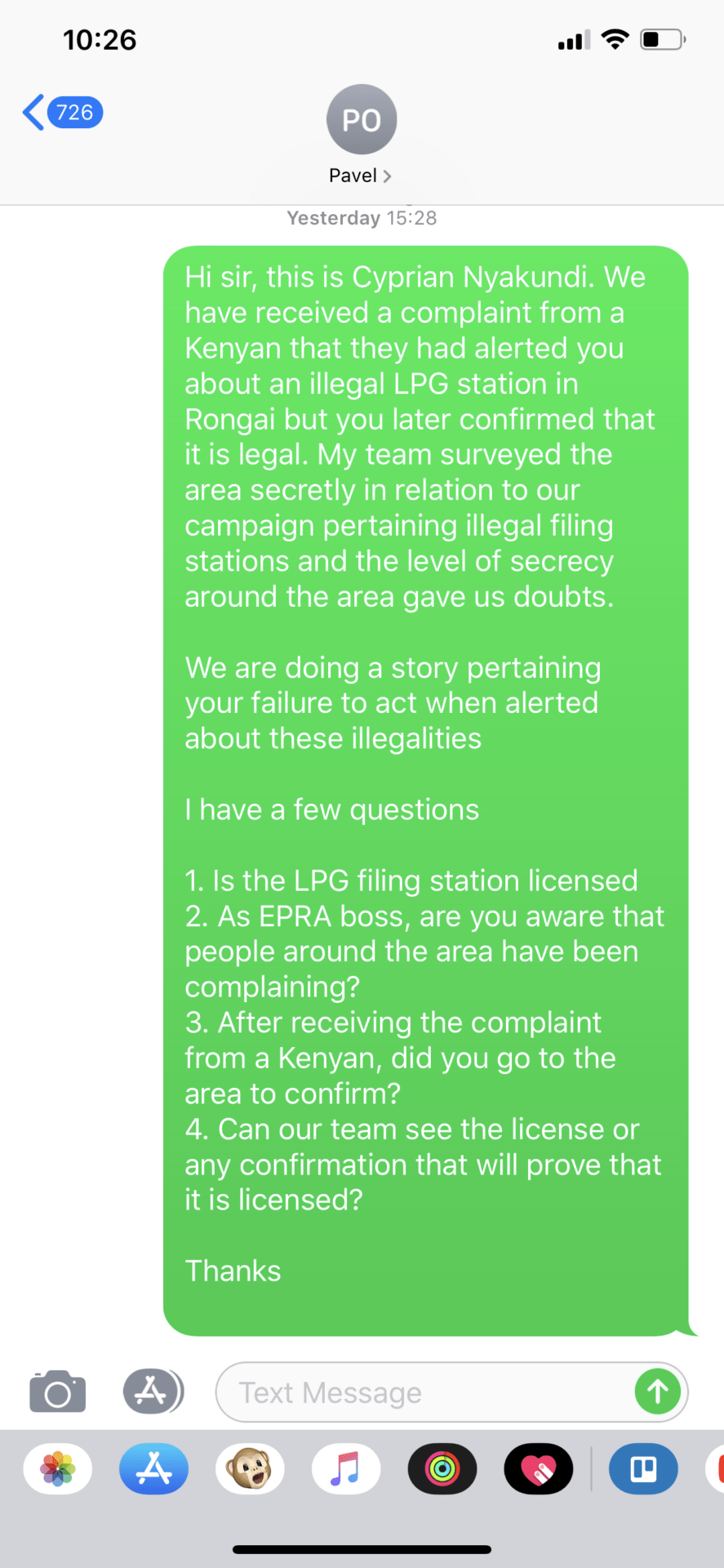
Task: Toggle the iMessage apps drawer button
Action: point(153,1391)
